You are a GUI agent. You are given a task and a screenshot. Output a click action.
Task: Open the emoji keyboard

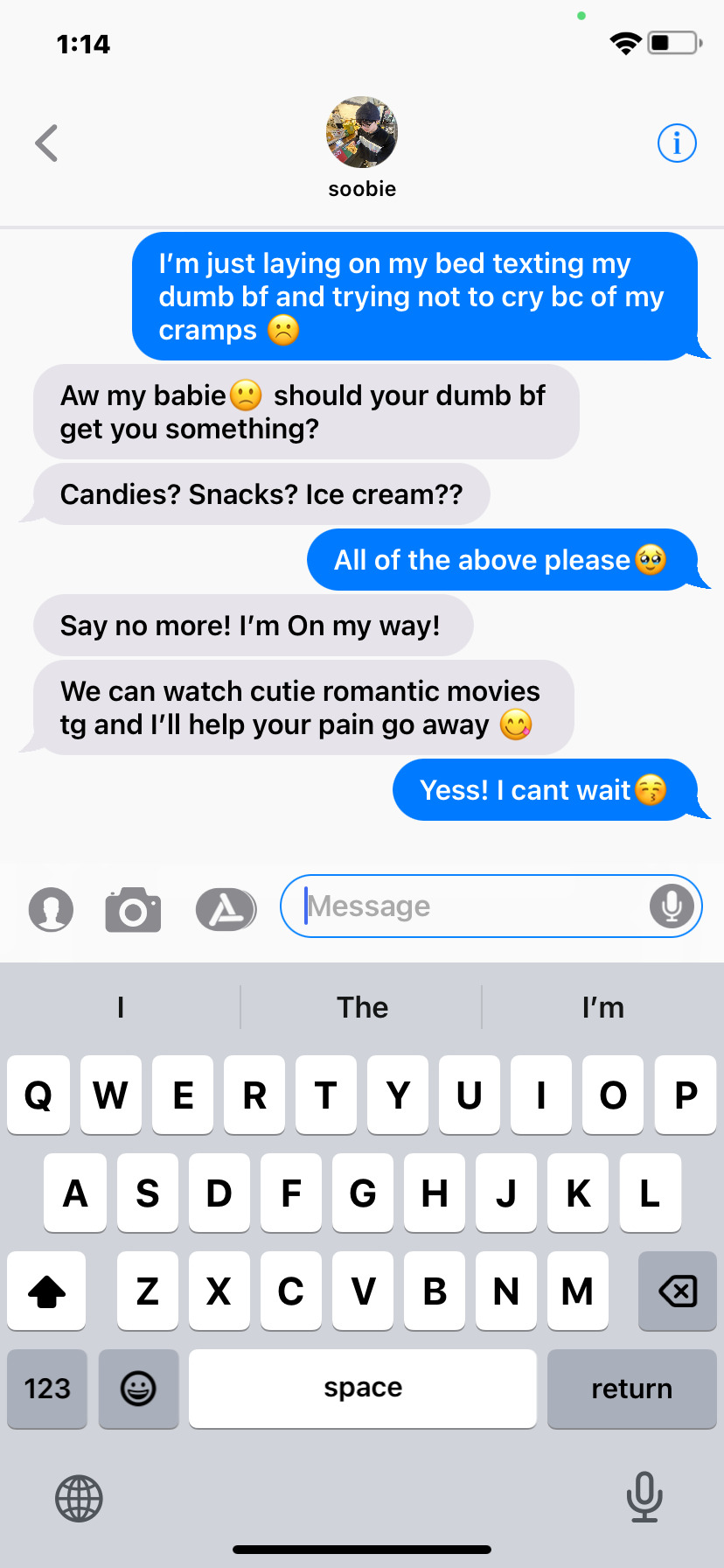coord(138,1389)
